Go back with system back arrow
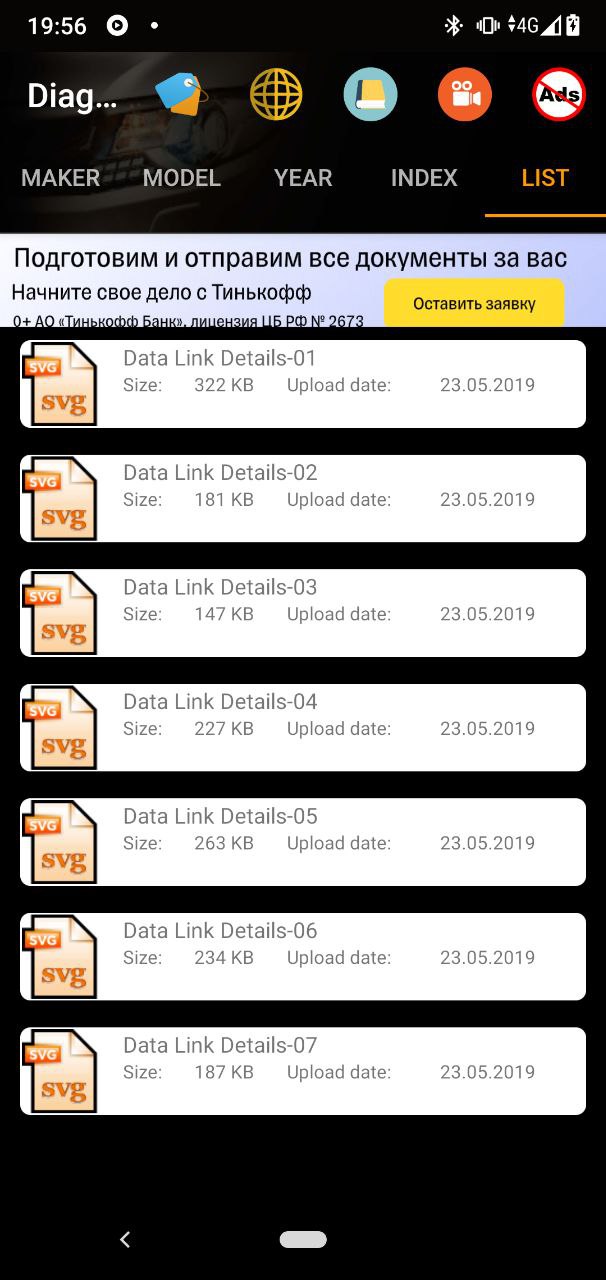The image size is (606, 1280). click(125, 1239)
